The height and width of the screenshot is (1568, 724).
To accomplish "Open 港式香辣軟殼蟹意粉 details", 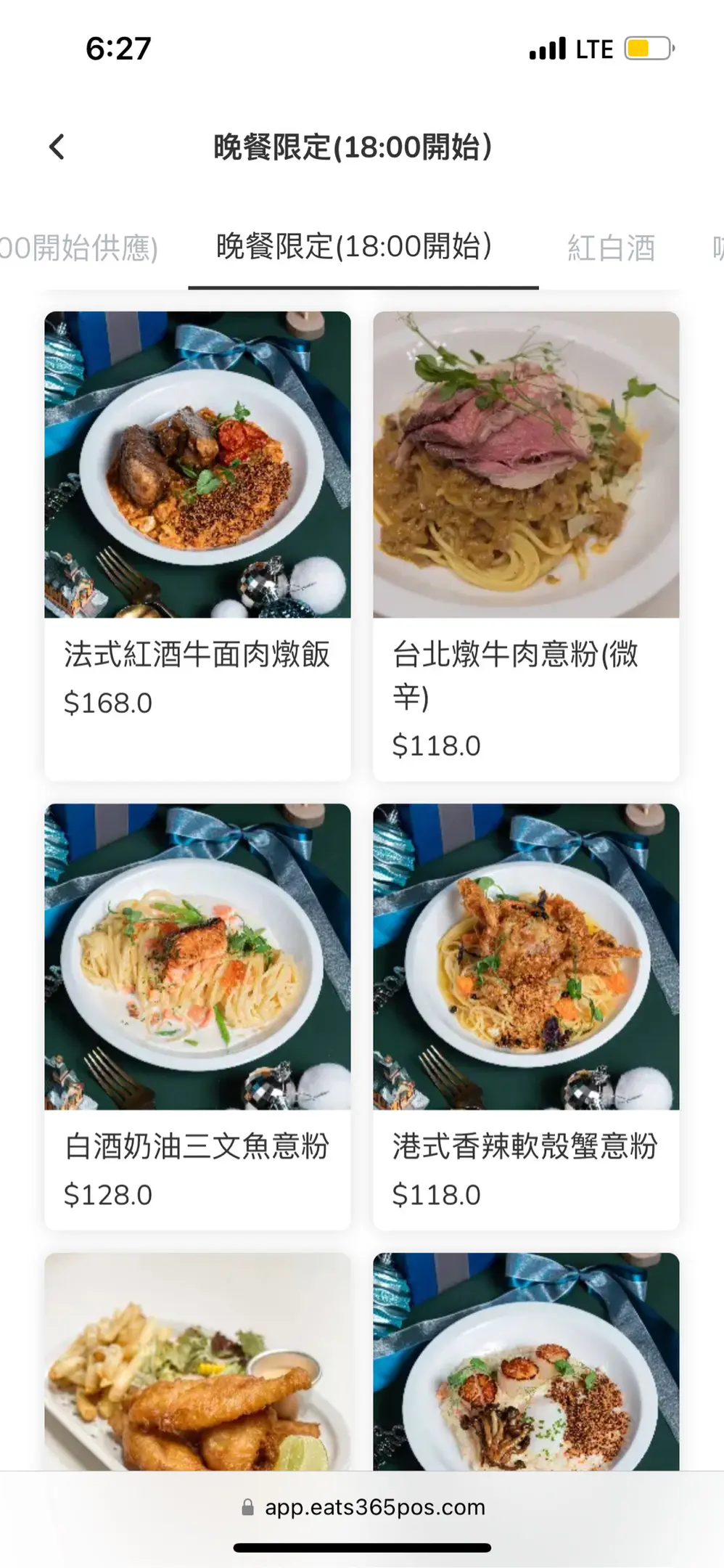I will pyautogui.click(x=526, y=1016).
